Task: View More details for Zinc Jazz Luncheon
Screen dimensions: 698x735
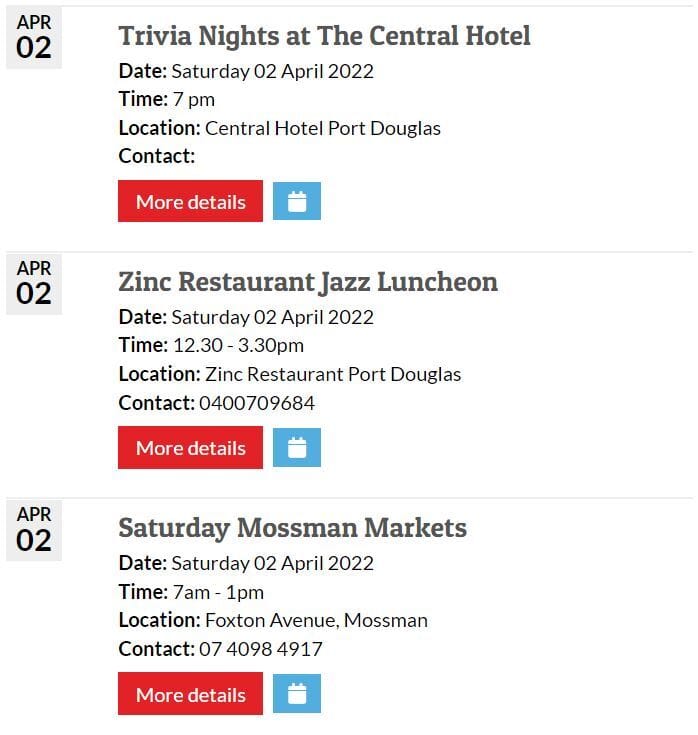Action: [x=190, y=447]
